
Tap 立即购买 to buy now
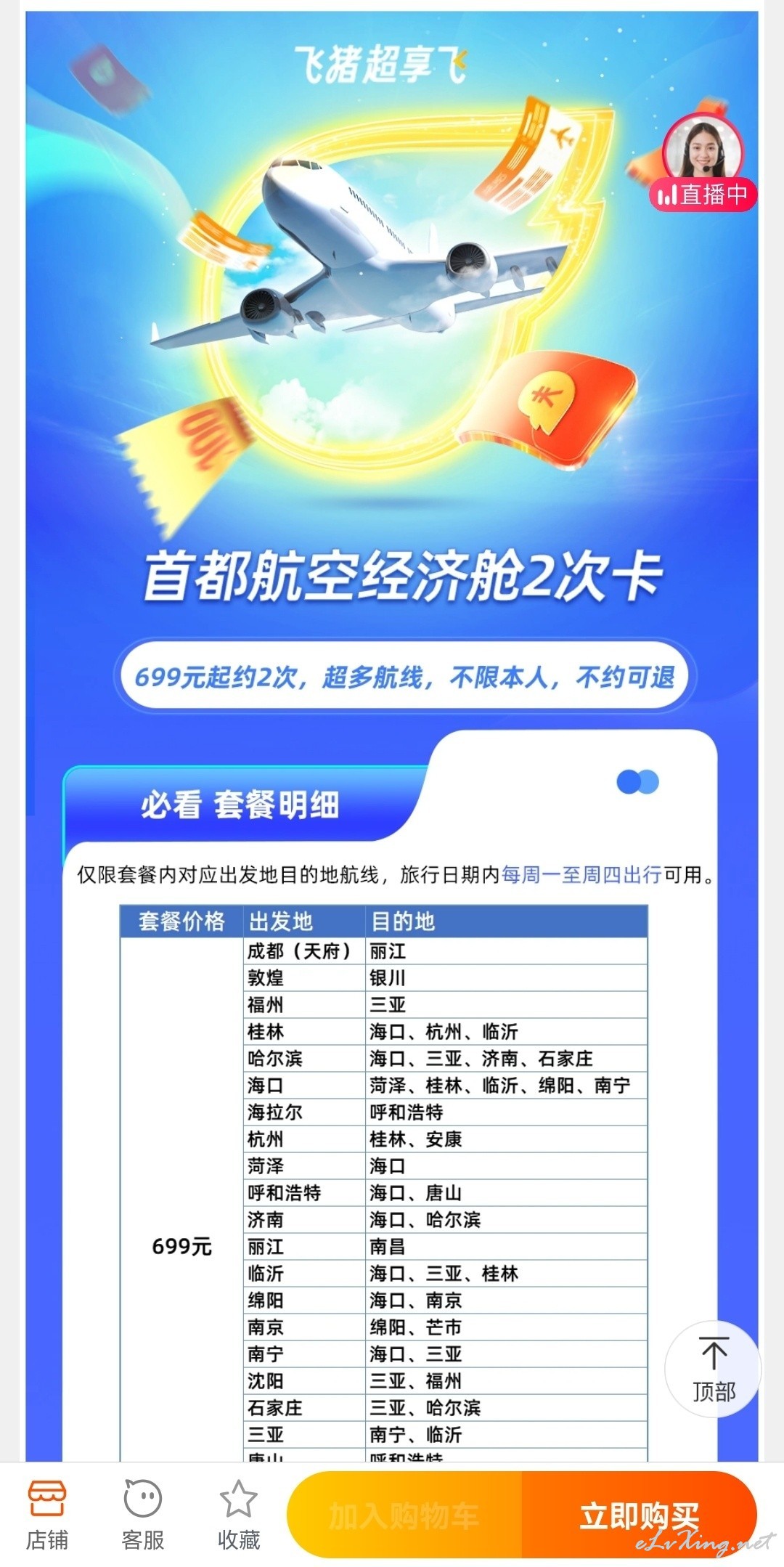[640, 1515]
